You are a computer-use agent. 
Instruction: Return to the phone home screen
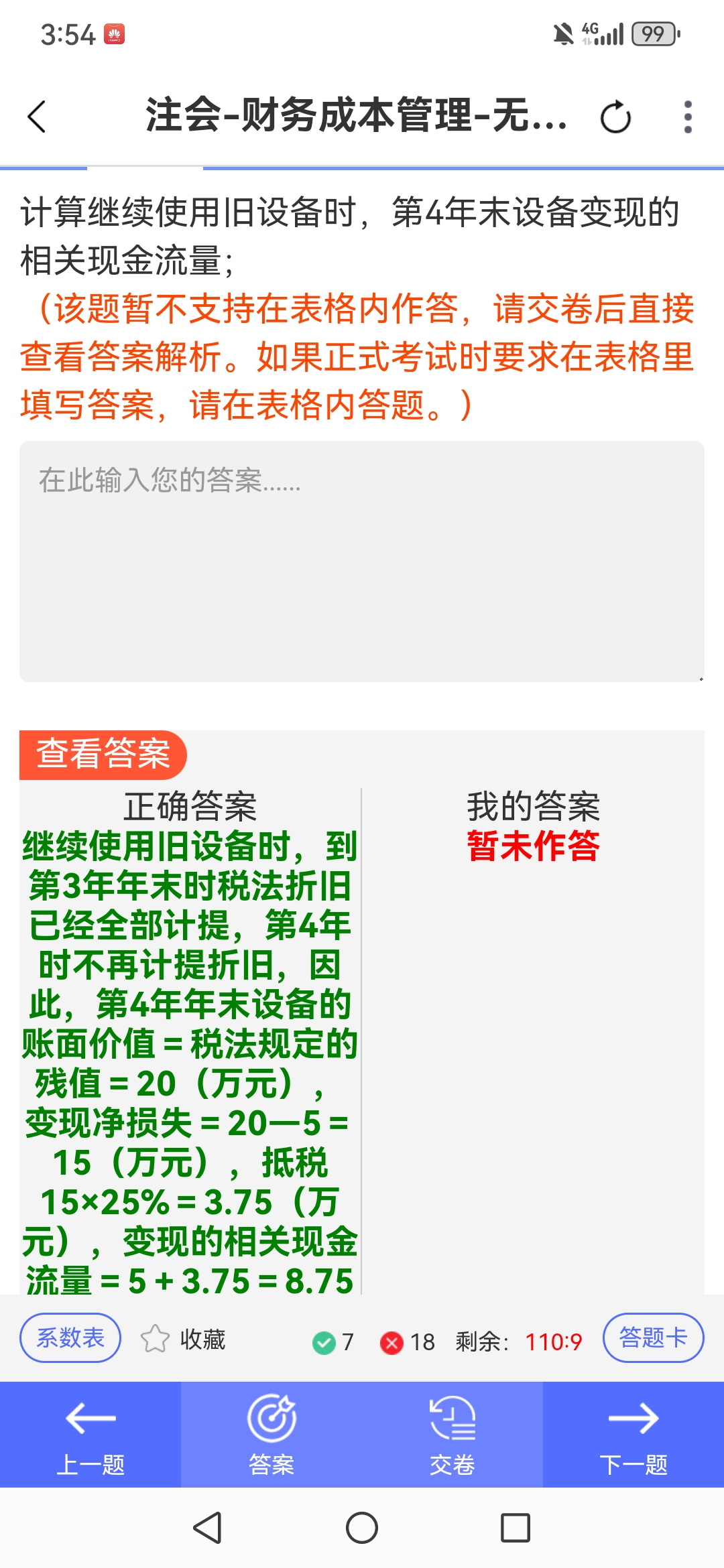tap(362, 1528)
